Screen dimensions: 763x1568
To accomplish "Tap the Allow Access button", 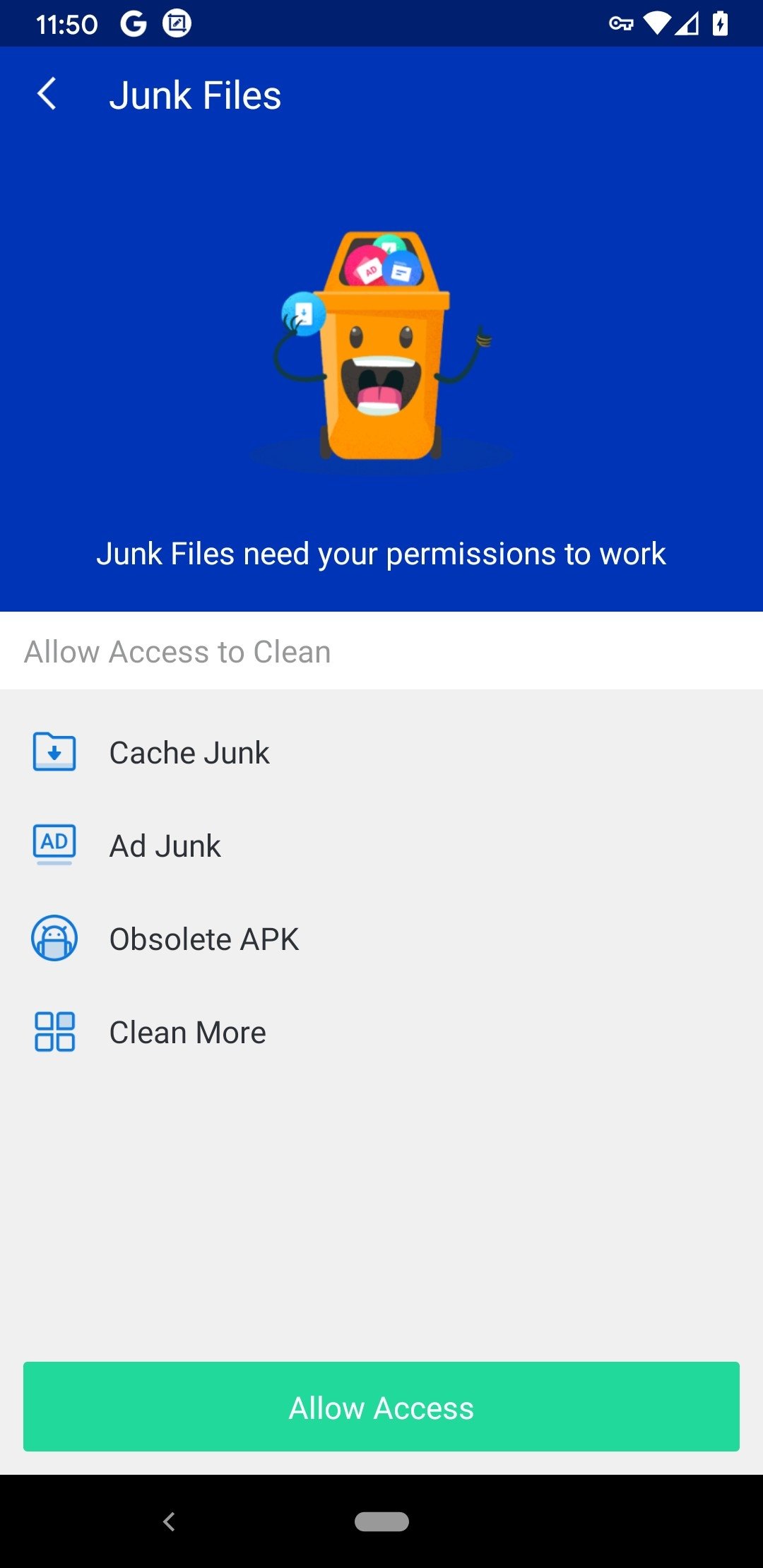I will (x=381, y=1406).
